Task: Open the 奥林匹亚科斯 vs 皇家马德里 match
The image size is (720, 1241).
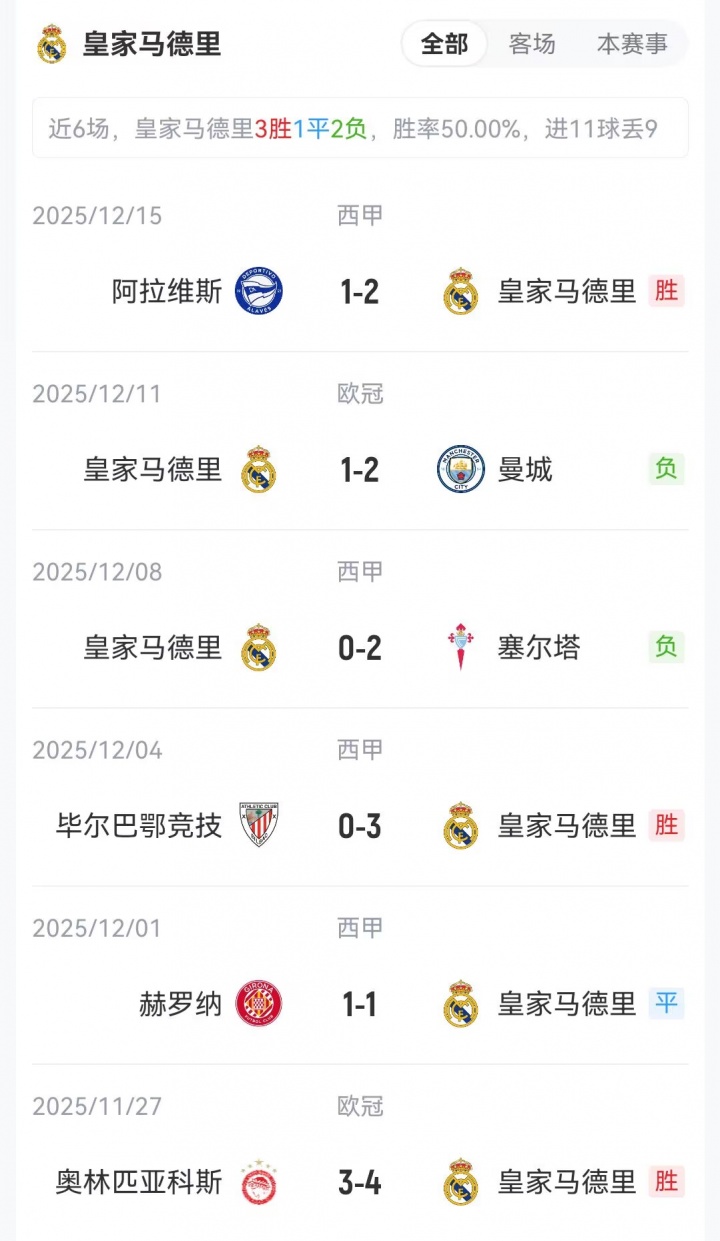Action: coord(359,1183)
